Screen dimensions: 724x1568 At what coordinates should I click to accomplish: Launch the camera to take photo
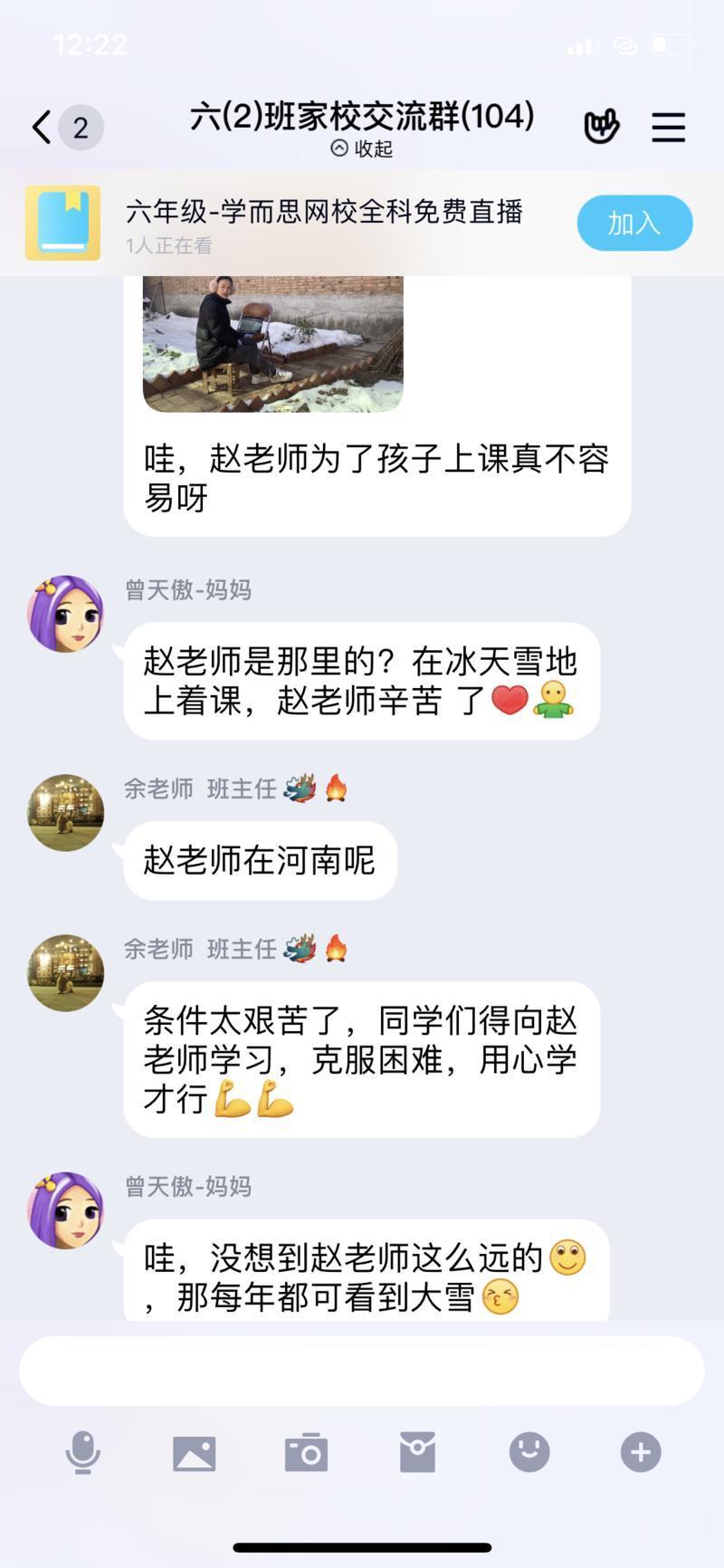point(306,1452)
